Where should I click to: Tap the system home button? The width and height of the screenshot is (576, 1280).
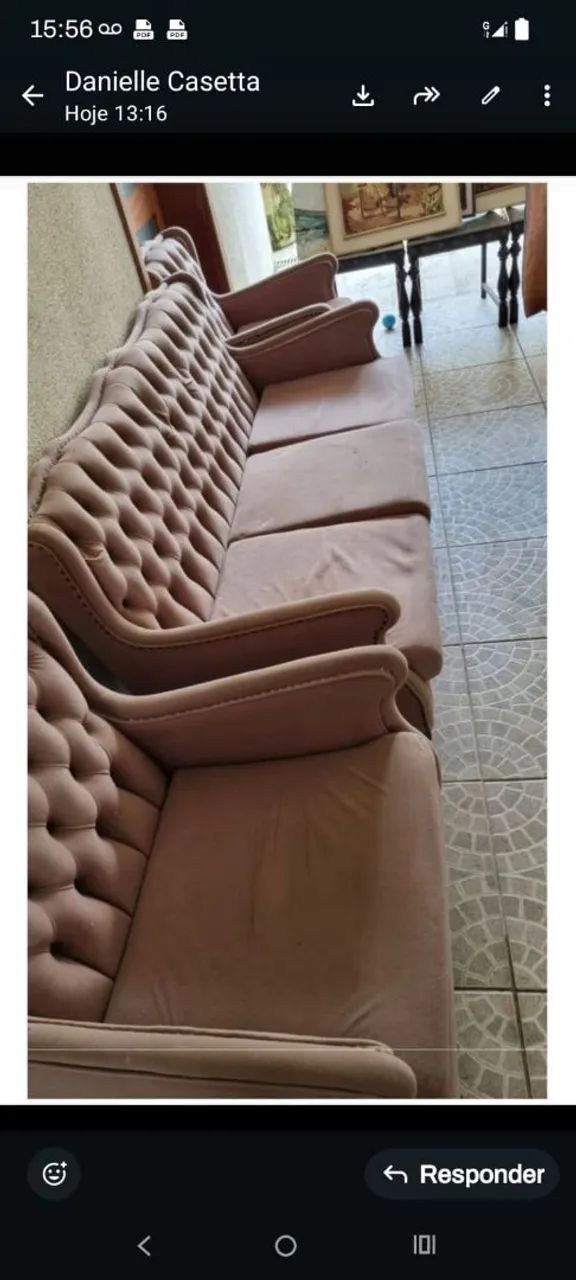(286, 1245)
